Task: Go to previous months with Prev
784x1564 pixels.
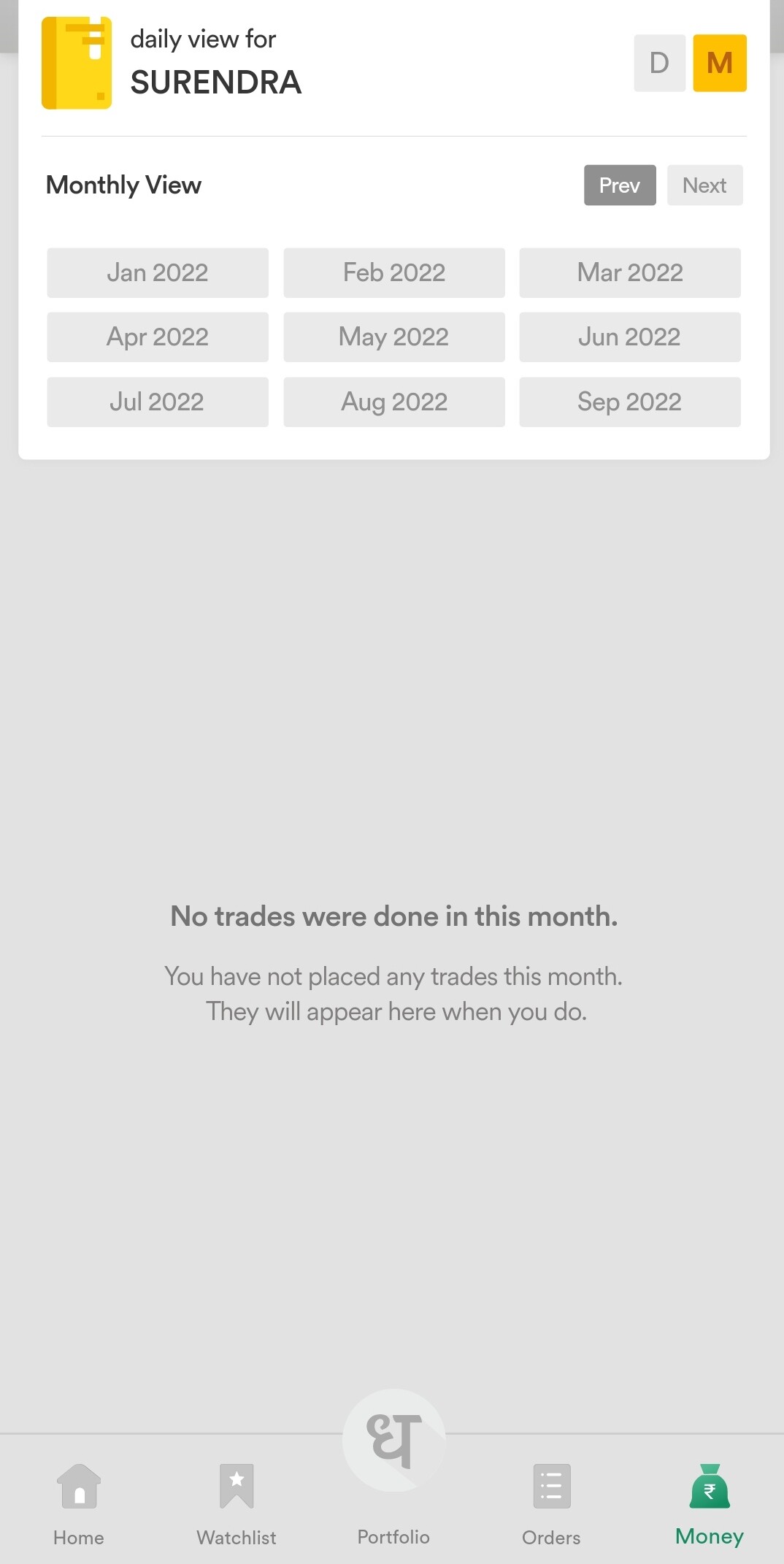Action: tap(620, 185)
